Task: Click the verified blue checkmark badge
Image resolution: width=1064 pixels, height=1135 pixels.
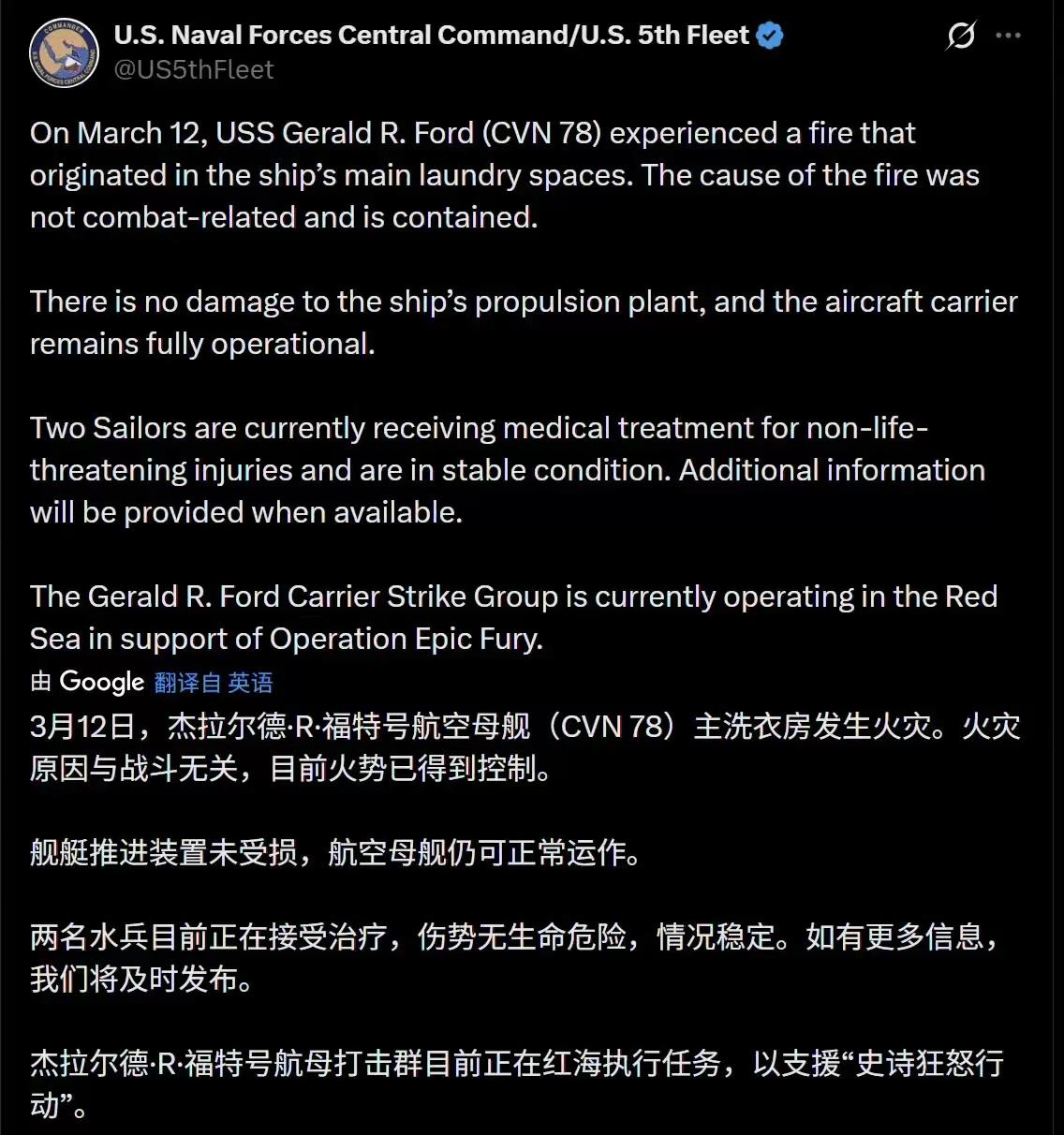Action: (768, 35)
